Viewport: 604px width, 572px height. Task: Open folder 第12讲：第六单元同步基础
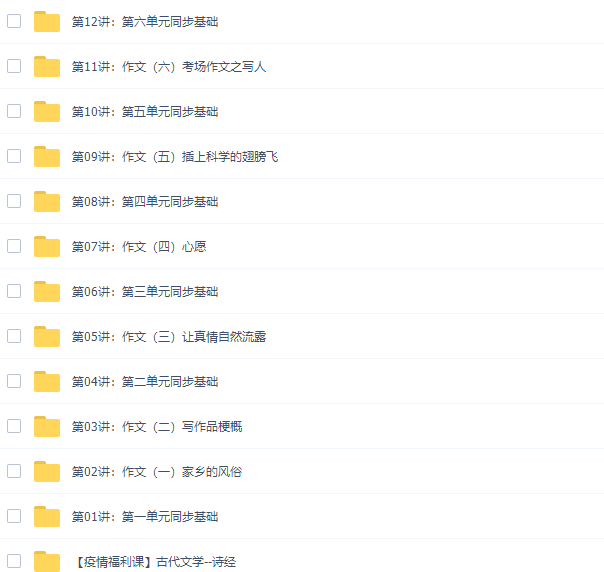[x=145, y=21]
